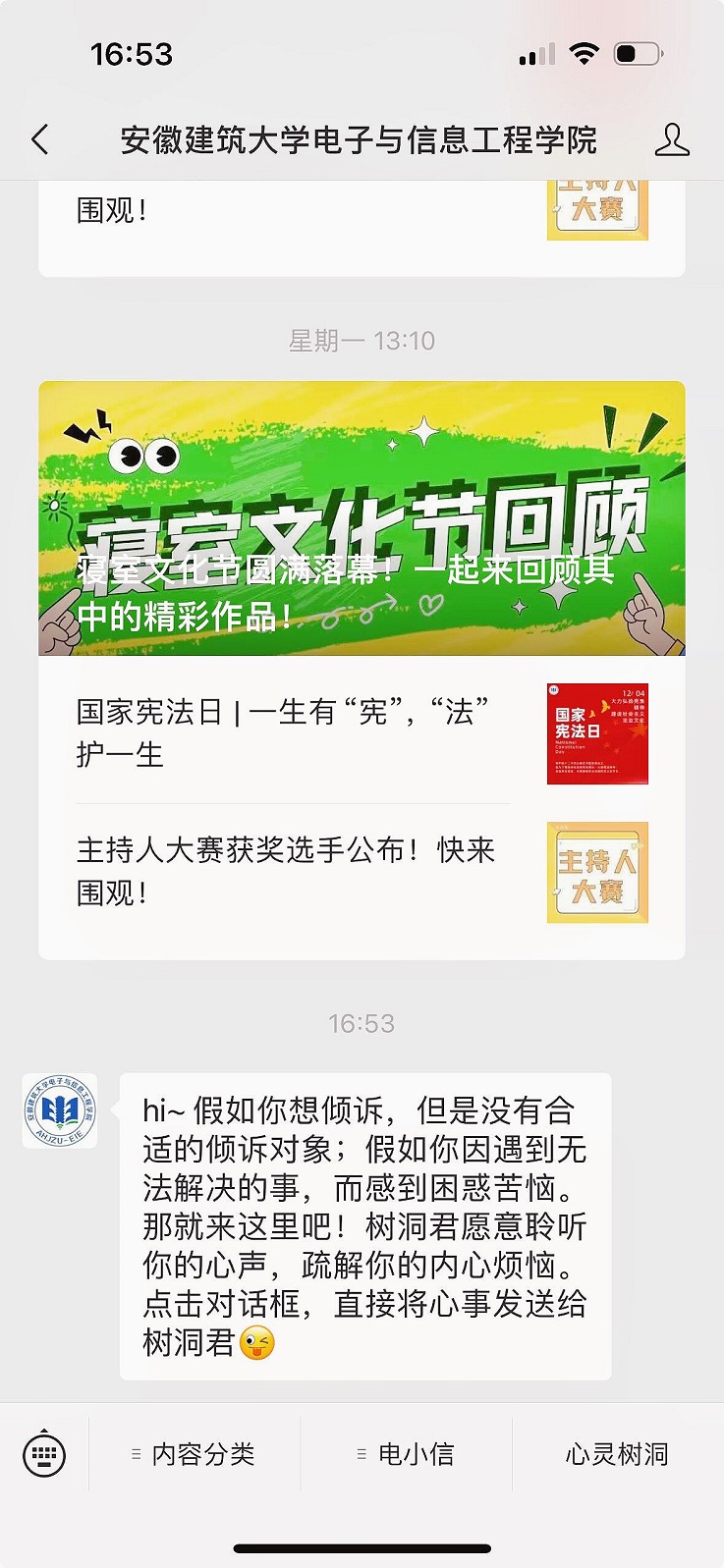
Task: Open the 心灵树洞 menu item
Action: (x=617, y=1454)
